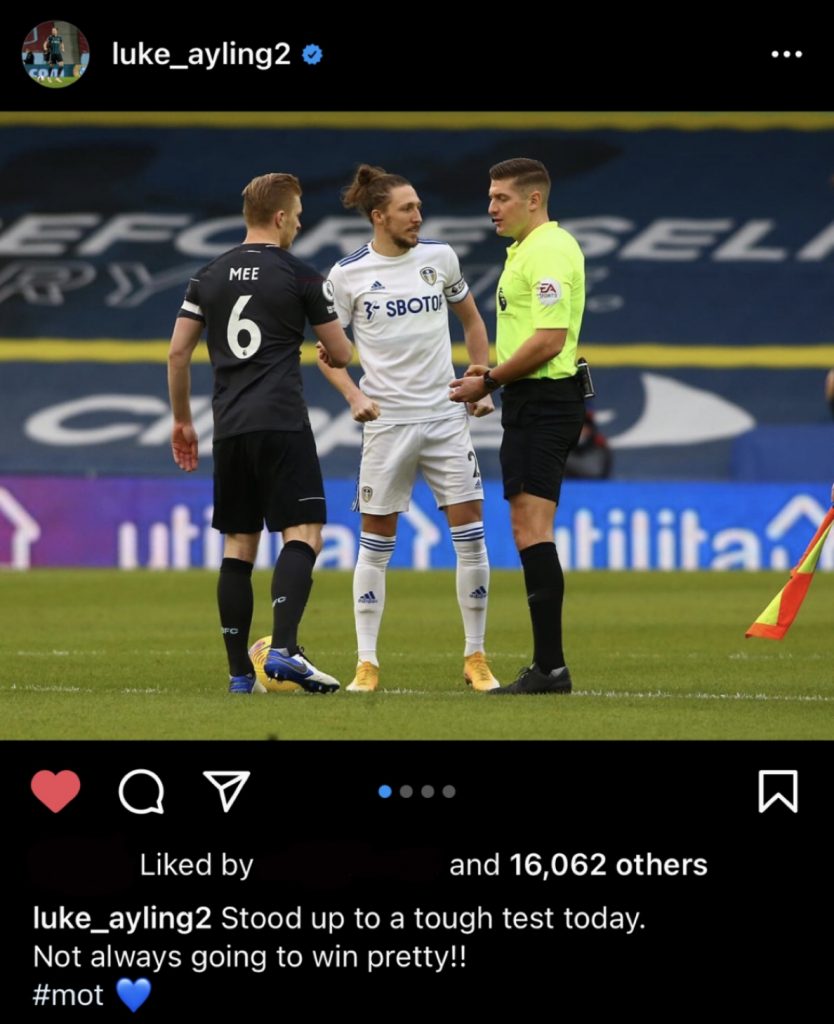Open luke_ayling2's profile picture
This screenshot has width=834, height=1024.
[x=55, y=54]
